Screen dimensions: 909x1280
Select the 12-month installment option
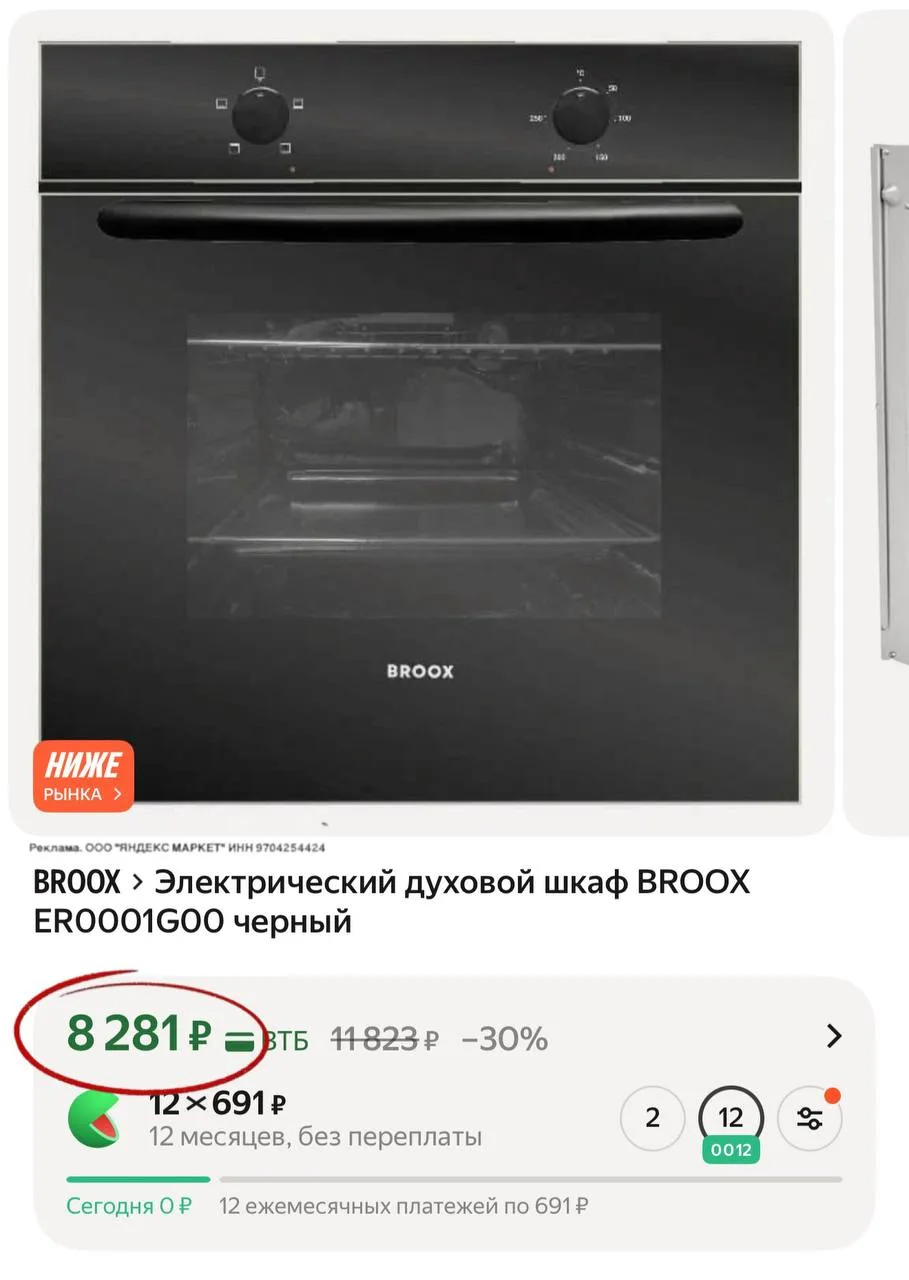pos(730,1117)
